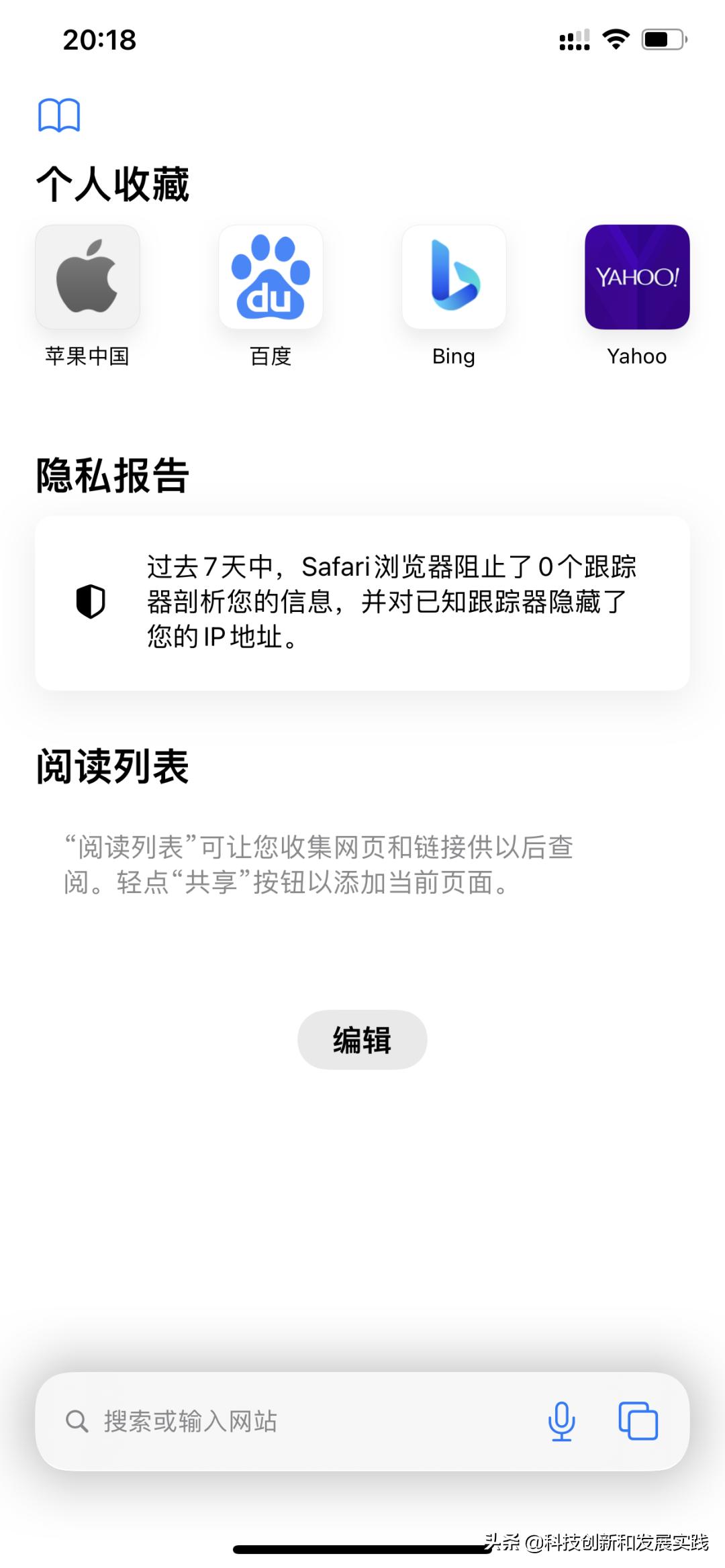Select the Bing favorite icon
The image size is (725, 1568).
pyautogui.click(x=454, y=276)
